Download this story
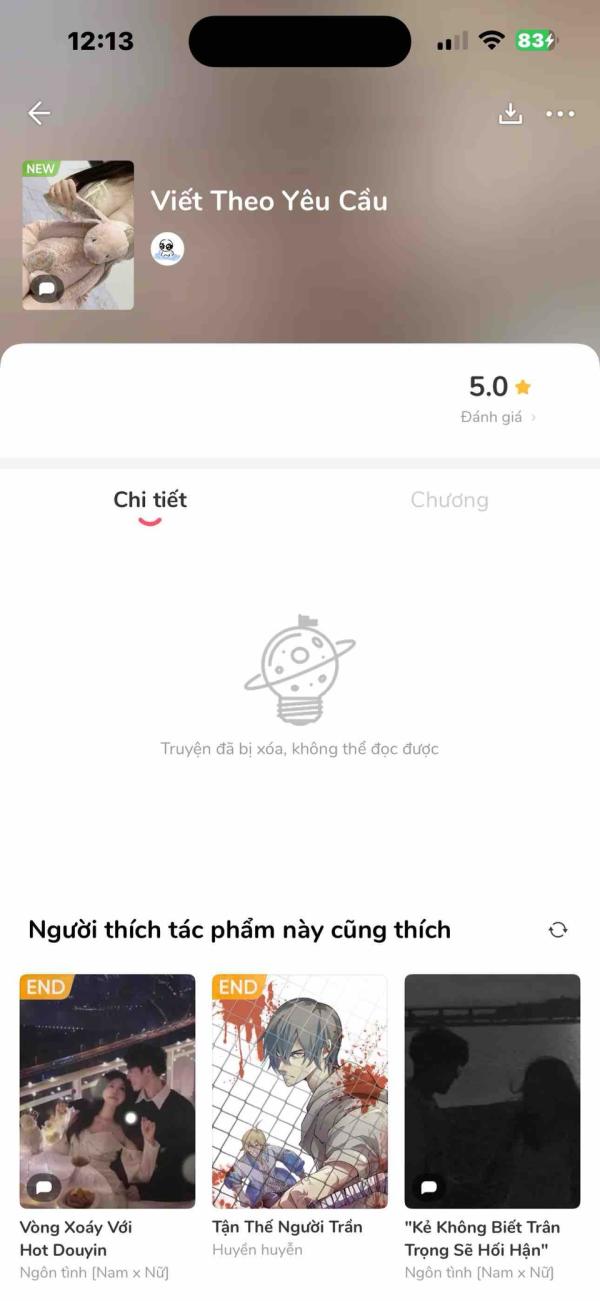The width and height of the screenshot is (600, 1301). [511, 114]
